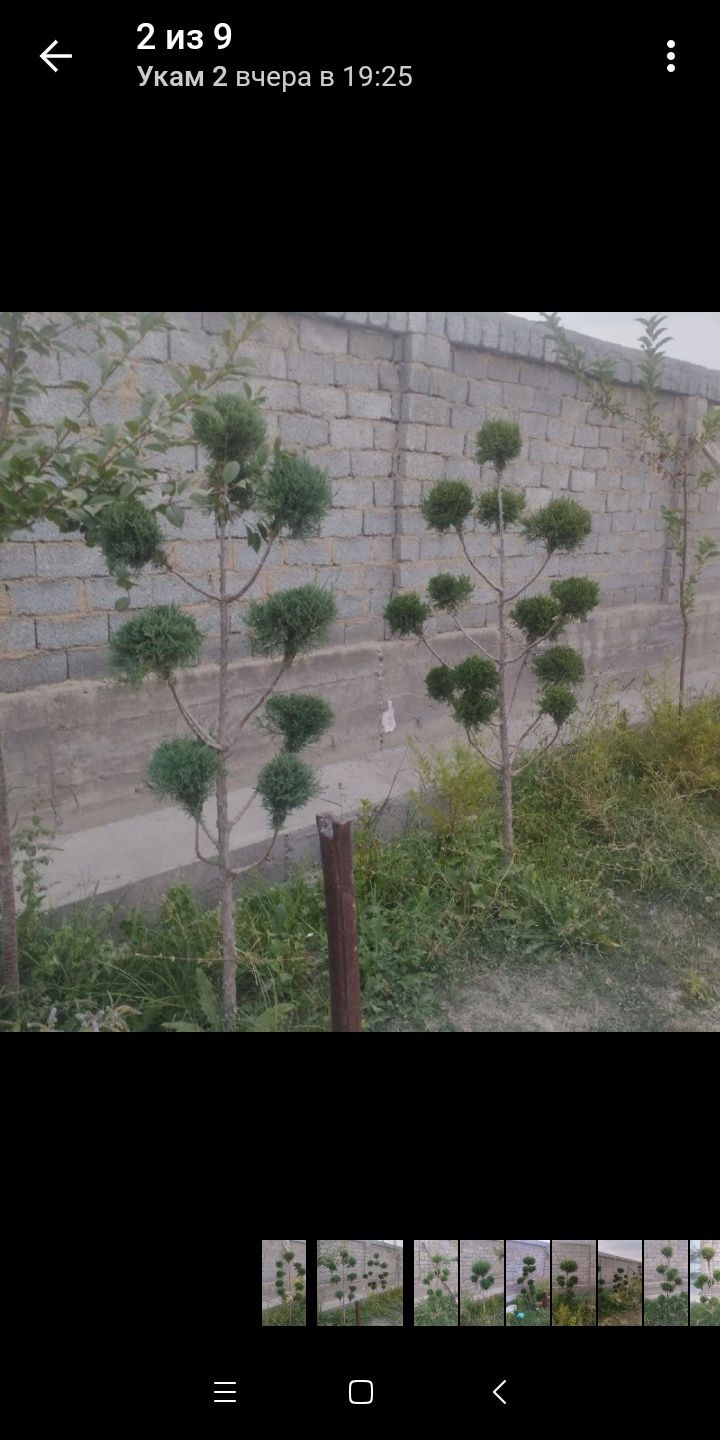The image size is (720, 1440).
Task: Go back from the photo viewer
Action: (x=56, y=57)
